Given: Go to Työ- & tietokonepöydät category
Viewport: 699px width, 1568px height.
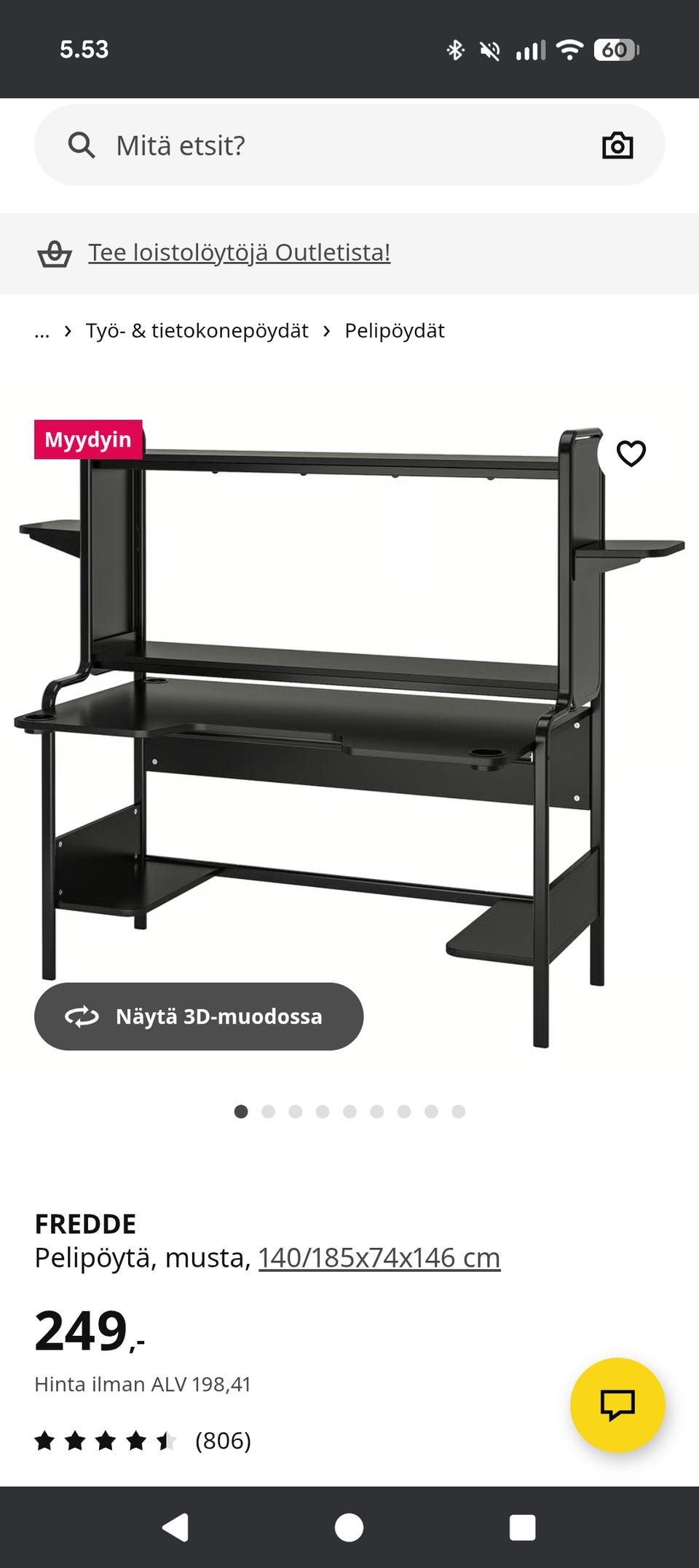Looking at the screenshot, I should pyautogui.click(x=197, y=331).
